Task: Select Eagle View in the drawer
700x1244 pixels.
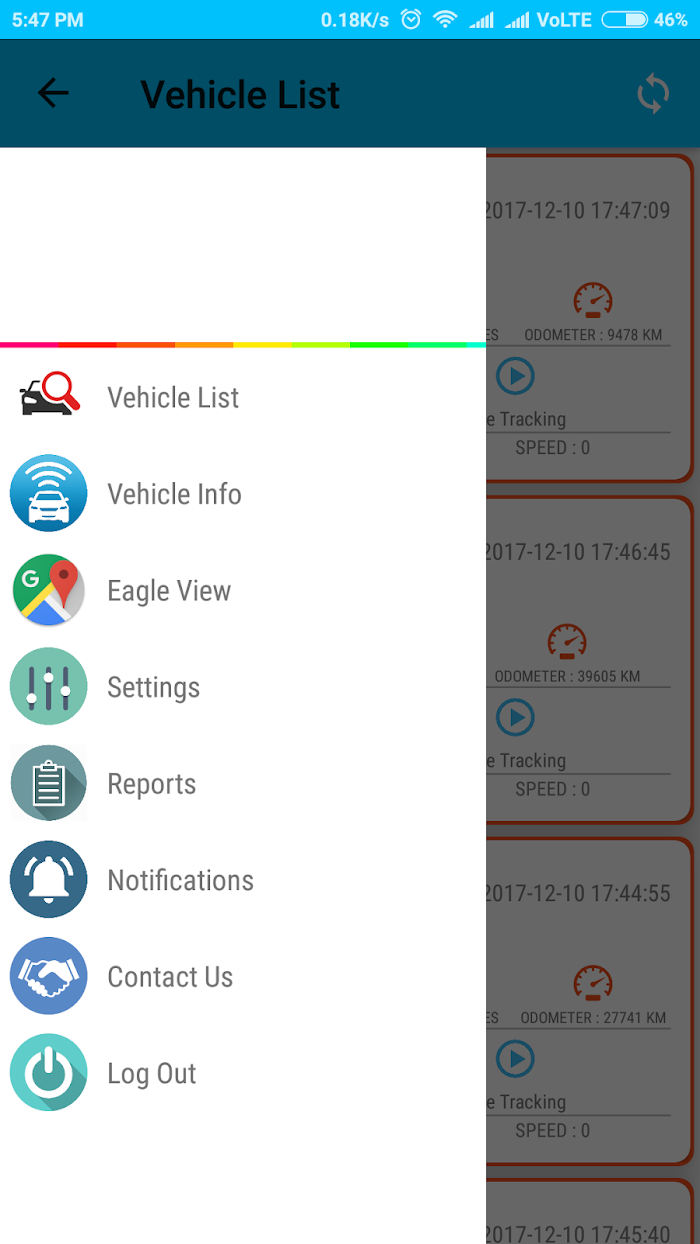Action: [243, 590]
